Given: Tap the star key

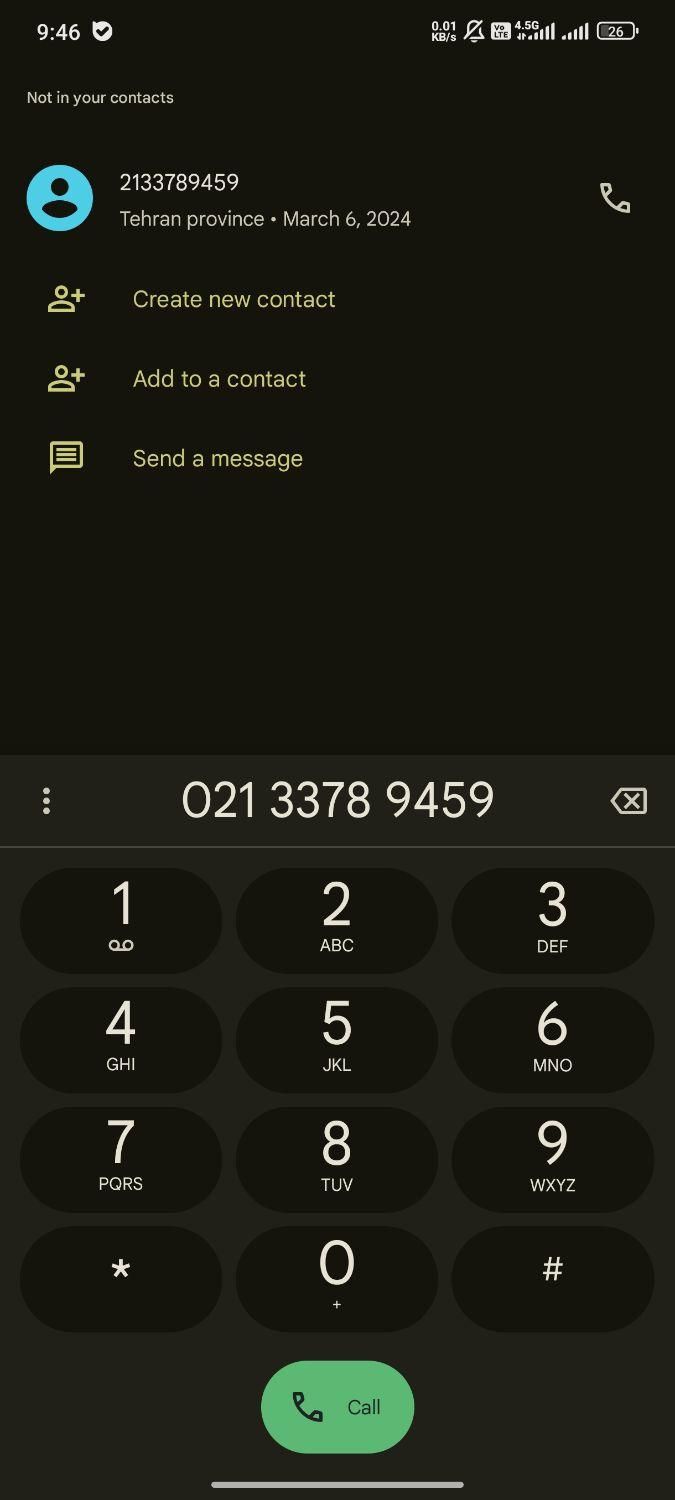Looking at the screenshot, I should click(121, 1278).
